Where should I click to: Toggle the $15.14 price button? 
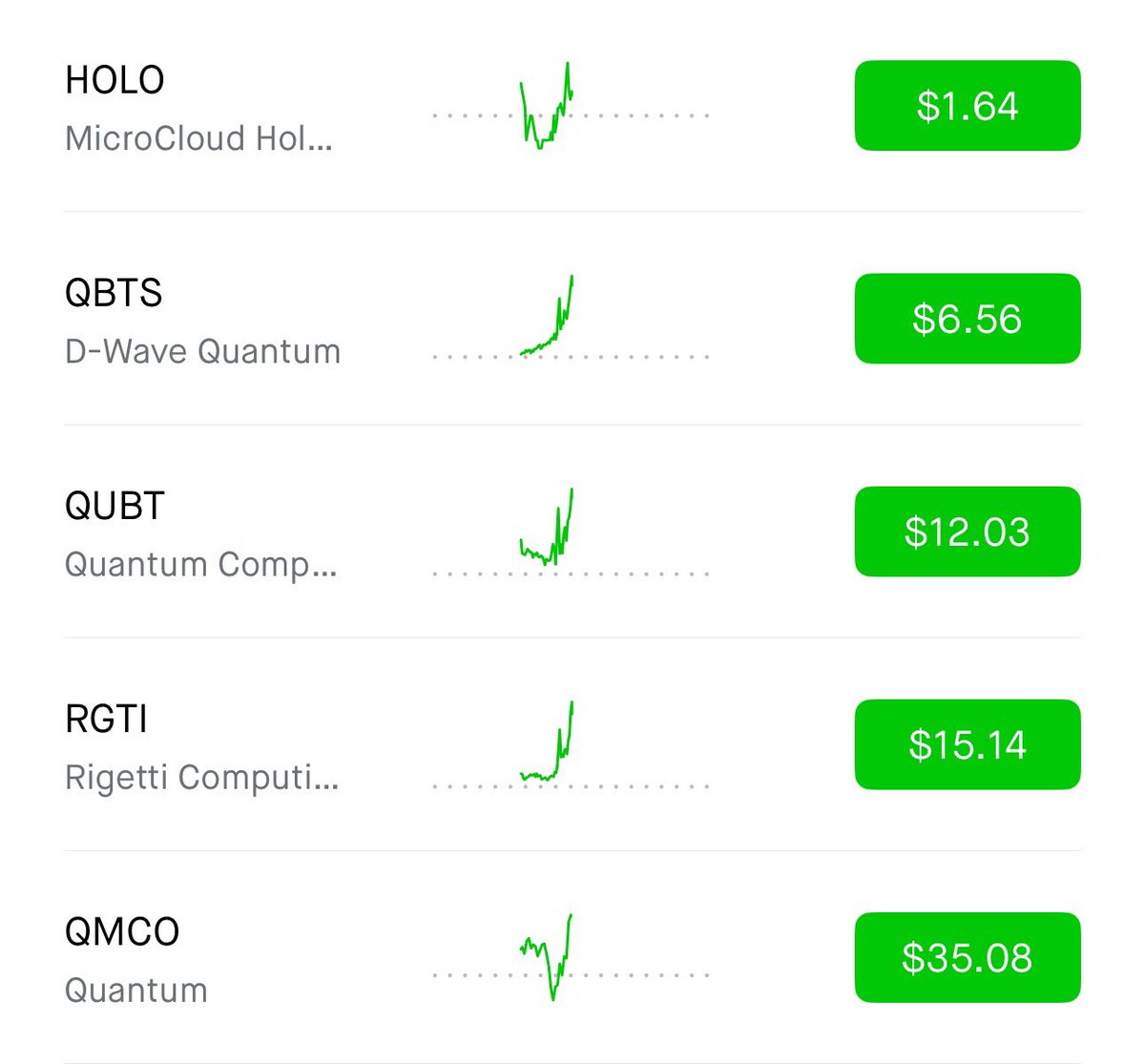(x=967, y=744)
